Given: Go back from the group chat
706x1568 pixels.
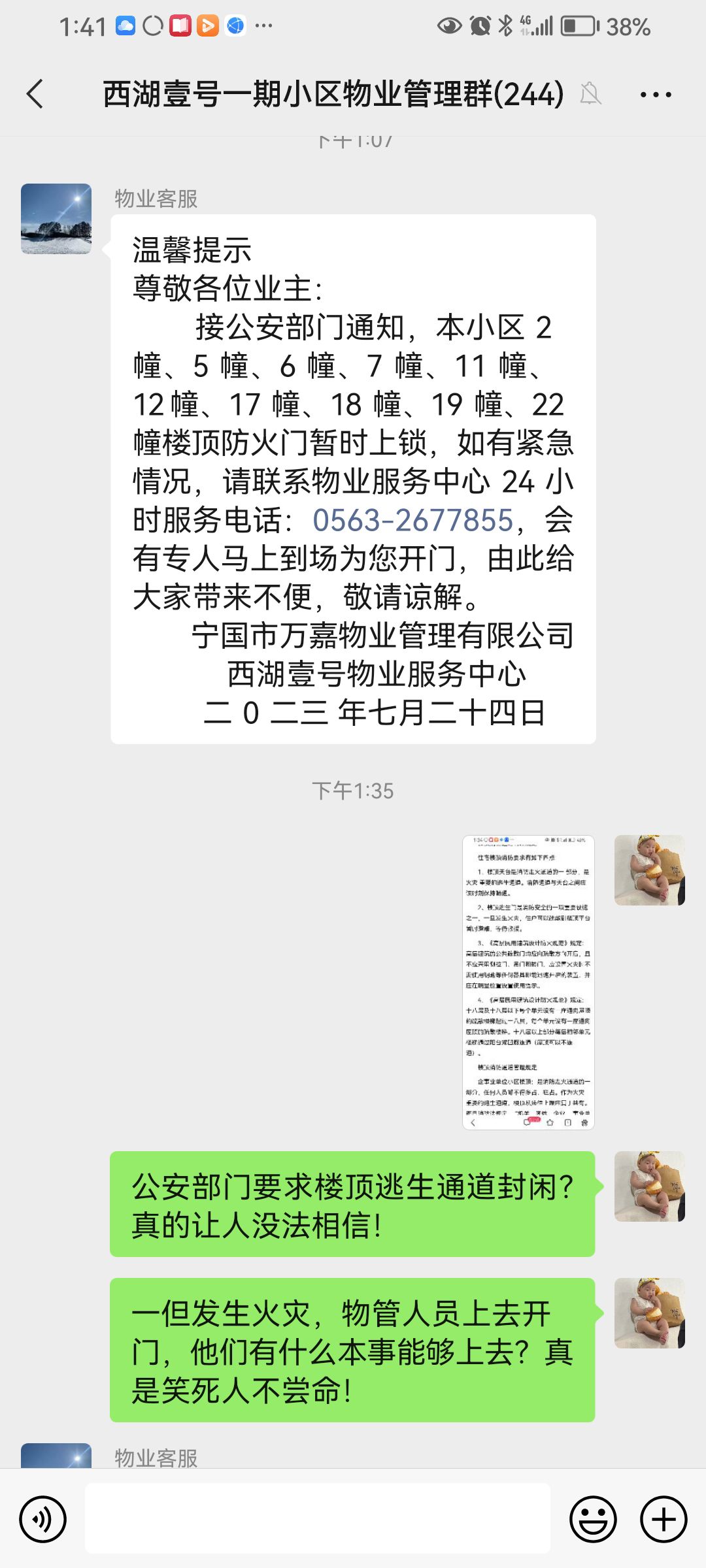Looking at the screenshot, I should tap(35, 94).
